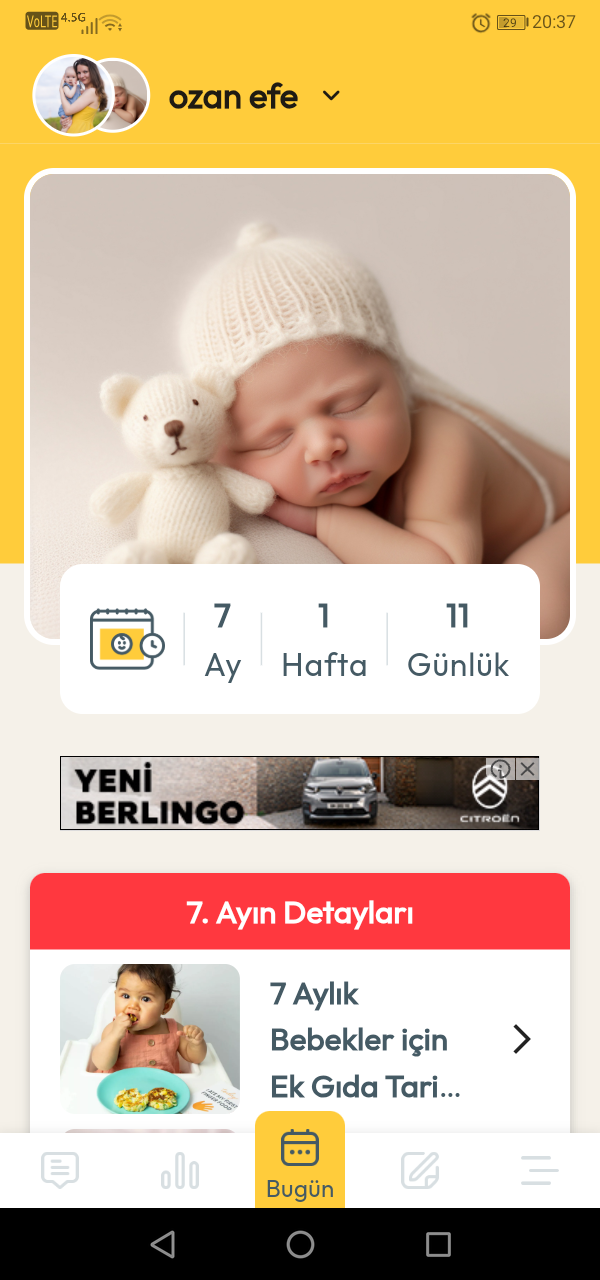Screen dimensions: 600x1280
Task: Open the baby age calendar card
Action: [x=300, y=639]
